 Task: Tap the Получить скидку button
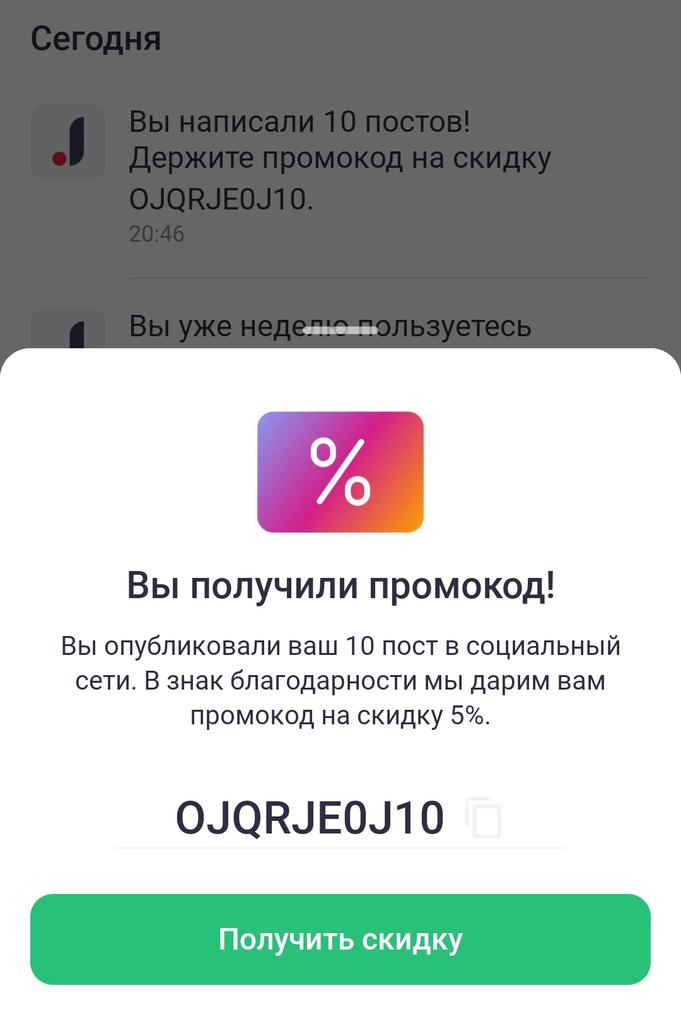pos(340,940)
